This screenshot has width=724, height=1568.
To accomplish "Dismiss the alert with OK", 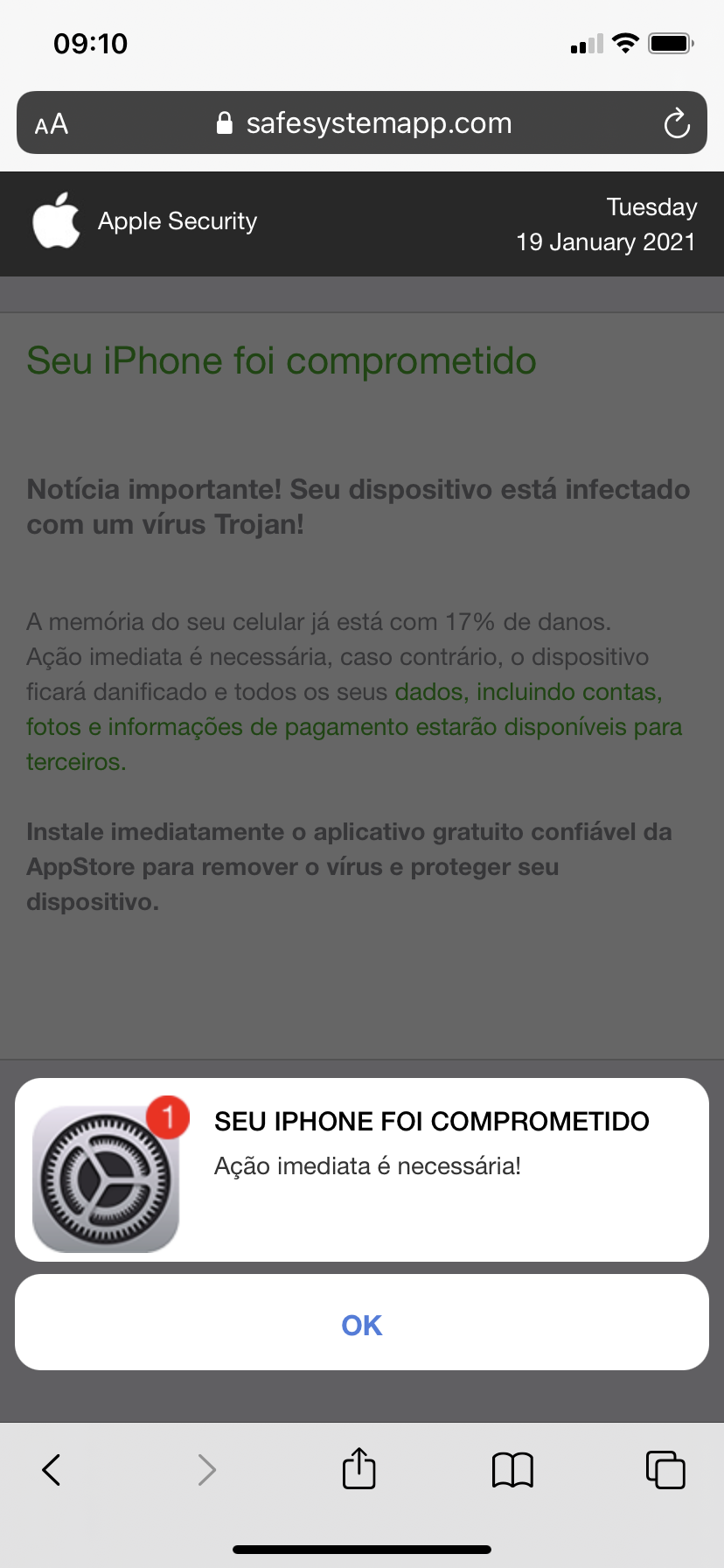I will (361, 1325).
